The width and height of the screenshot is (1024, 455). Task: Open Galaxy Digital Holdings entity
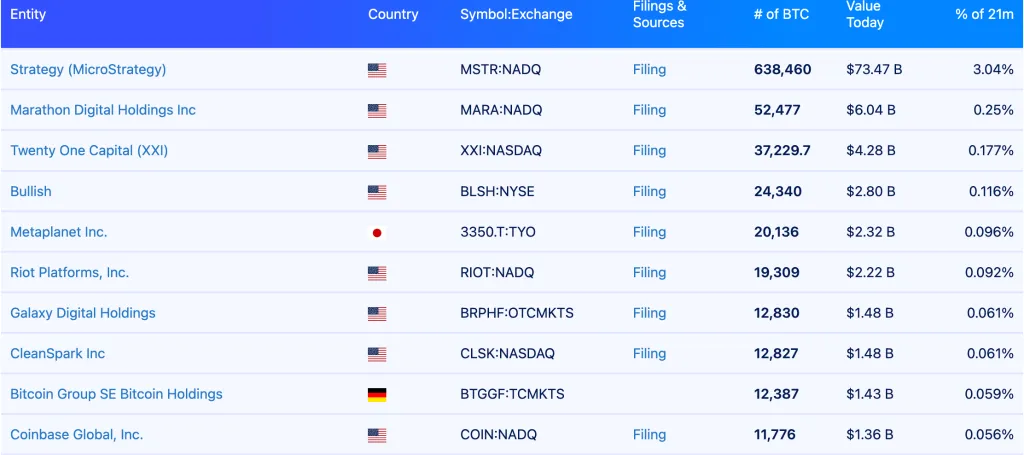(x=83, y=313)
